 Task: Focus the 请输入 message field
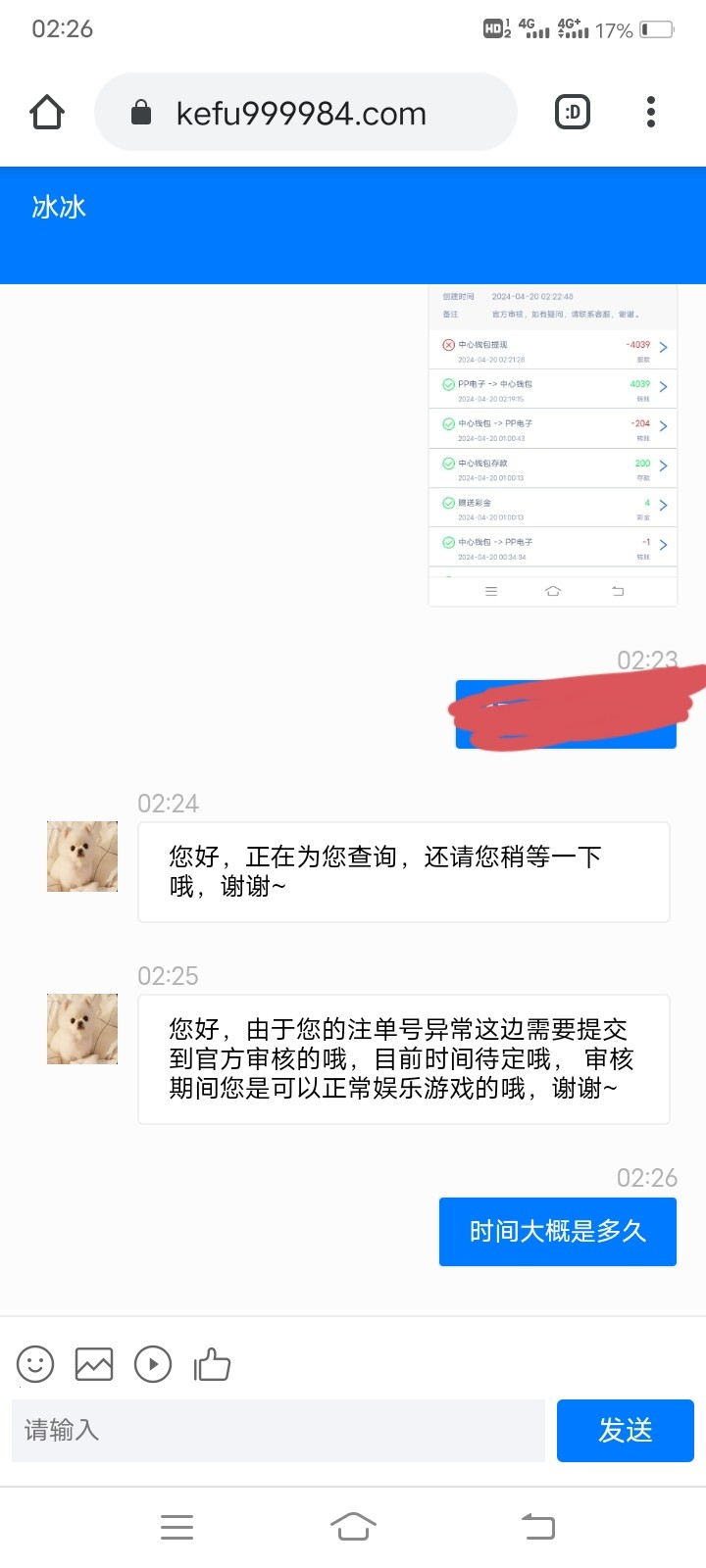(278, 1431)
